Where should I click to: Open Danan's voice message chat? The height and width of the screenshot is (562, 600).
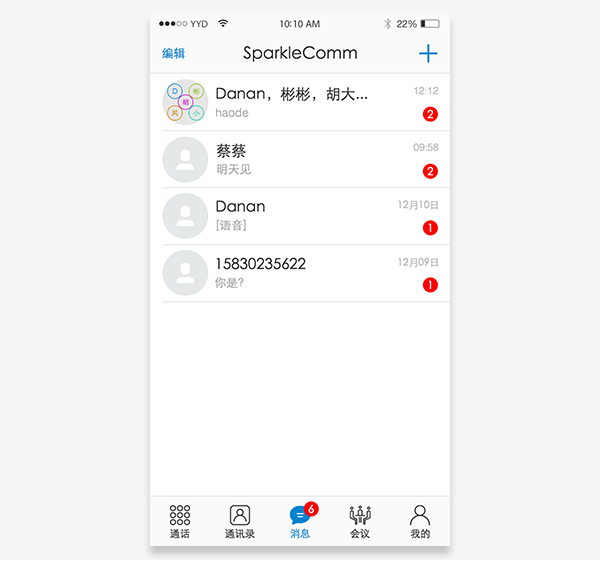click(300, 216)
